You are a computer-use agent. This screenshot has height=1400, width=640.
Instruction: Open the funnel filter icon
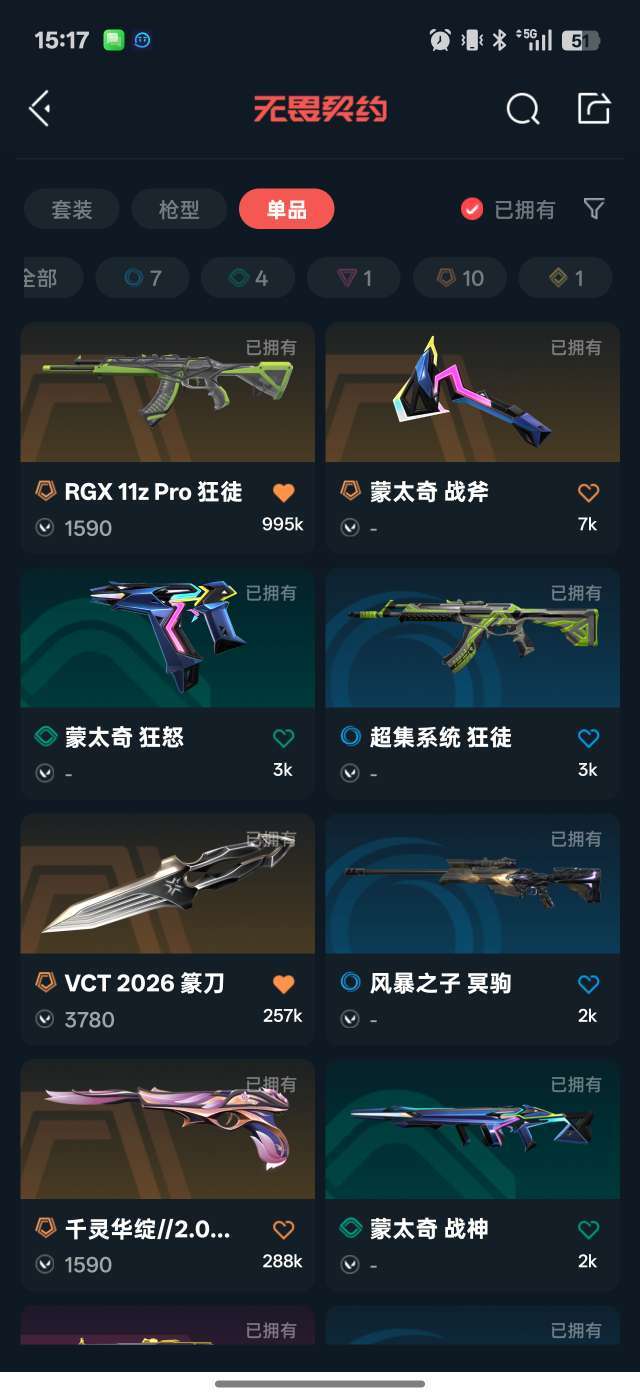(594, 209)
